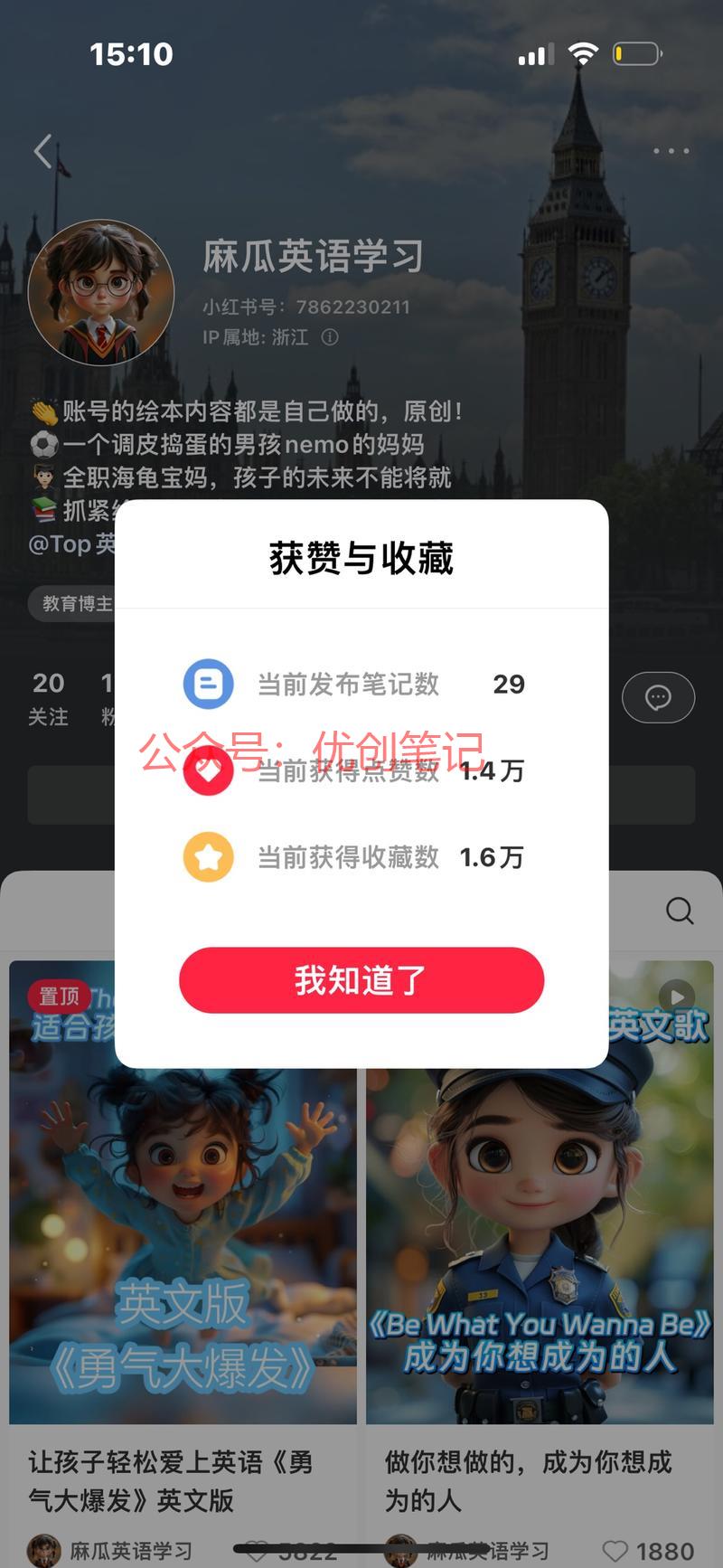The height and width of the screenshot is (1568, 723).
Task: Open the message chat bubble icon
Action: point(658,697)
